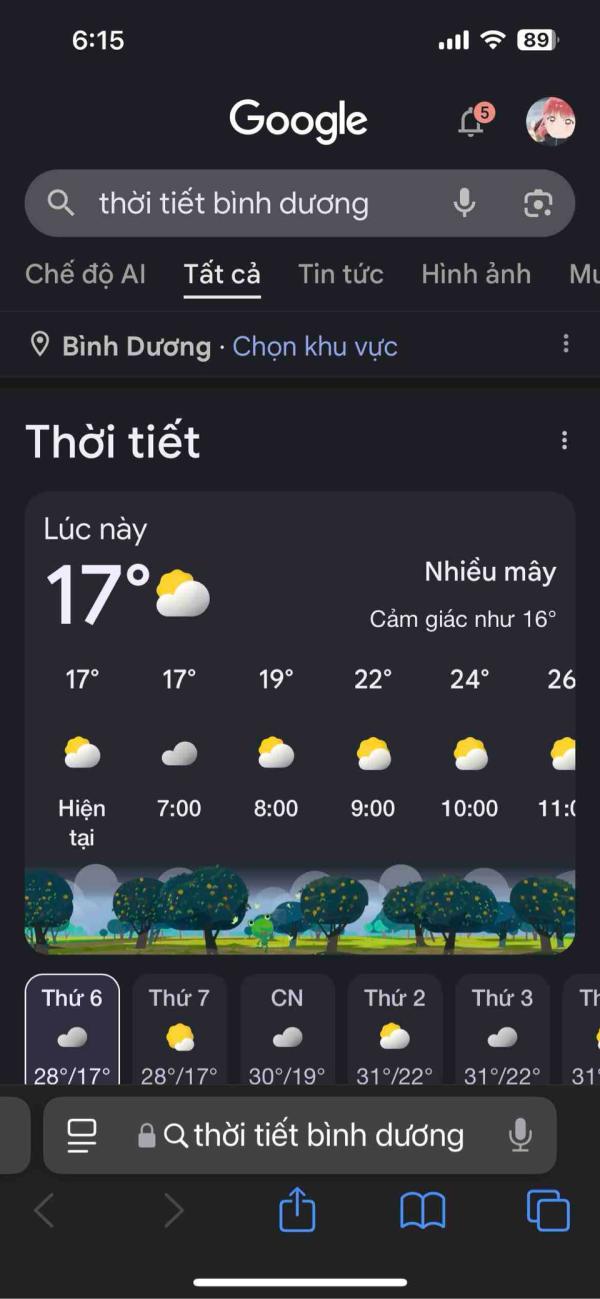Open Safari page settings menu

pos(81,1135)
